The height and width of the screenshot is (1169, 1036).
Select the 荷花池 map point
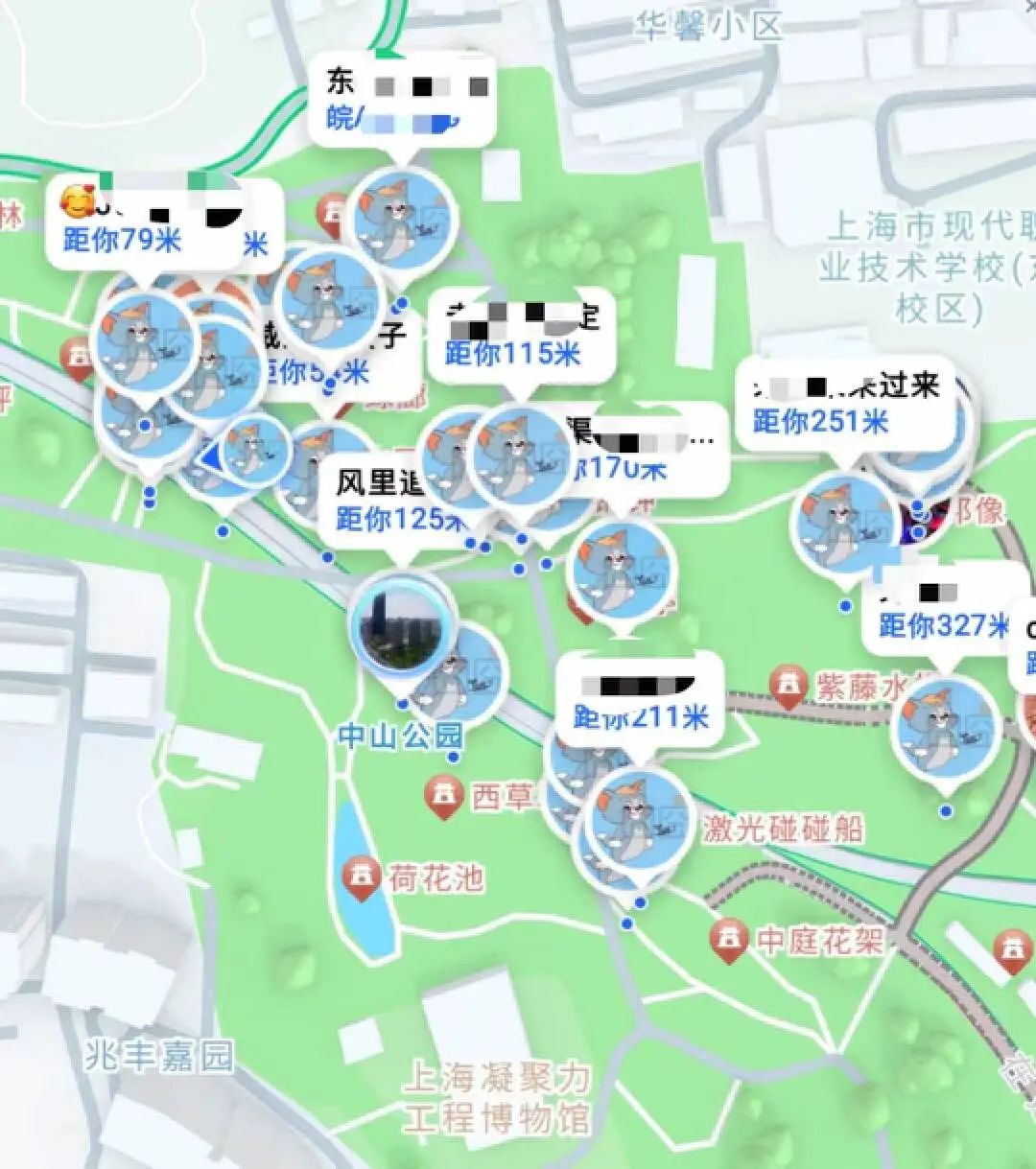362,877
